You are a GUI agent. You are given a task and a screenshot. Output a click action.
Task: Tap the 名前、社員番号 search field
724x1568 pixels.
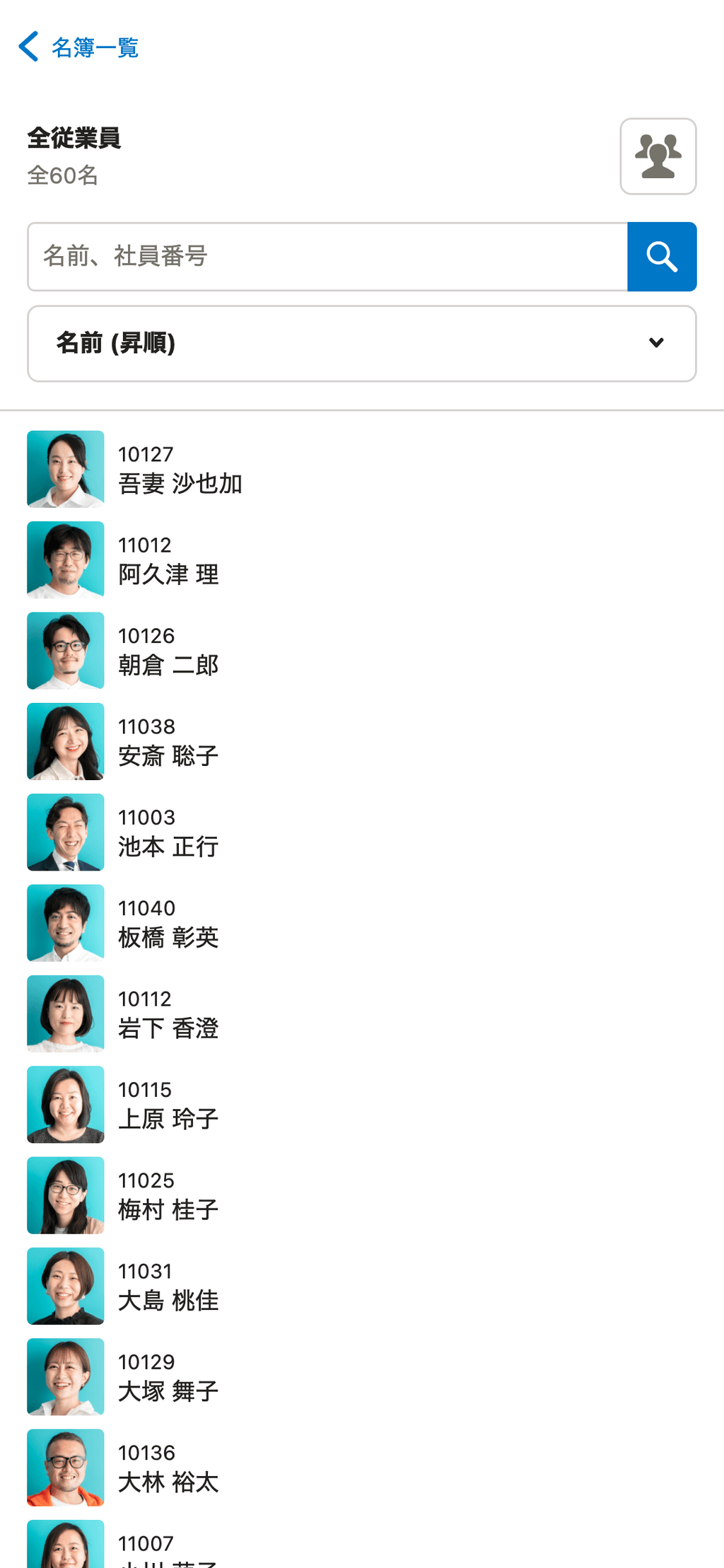(327, 257)
